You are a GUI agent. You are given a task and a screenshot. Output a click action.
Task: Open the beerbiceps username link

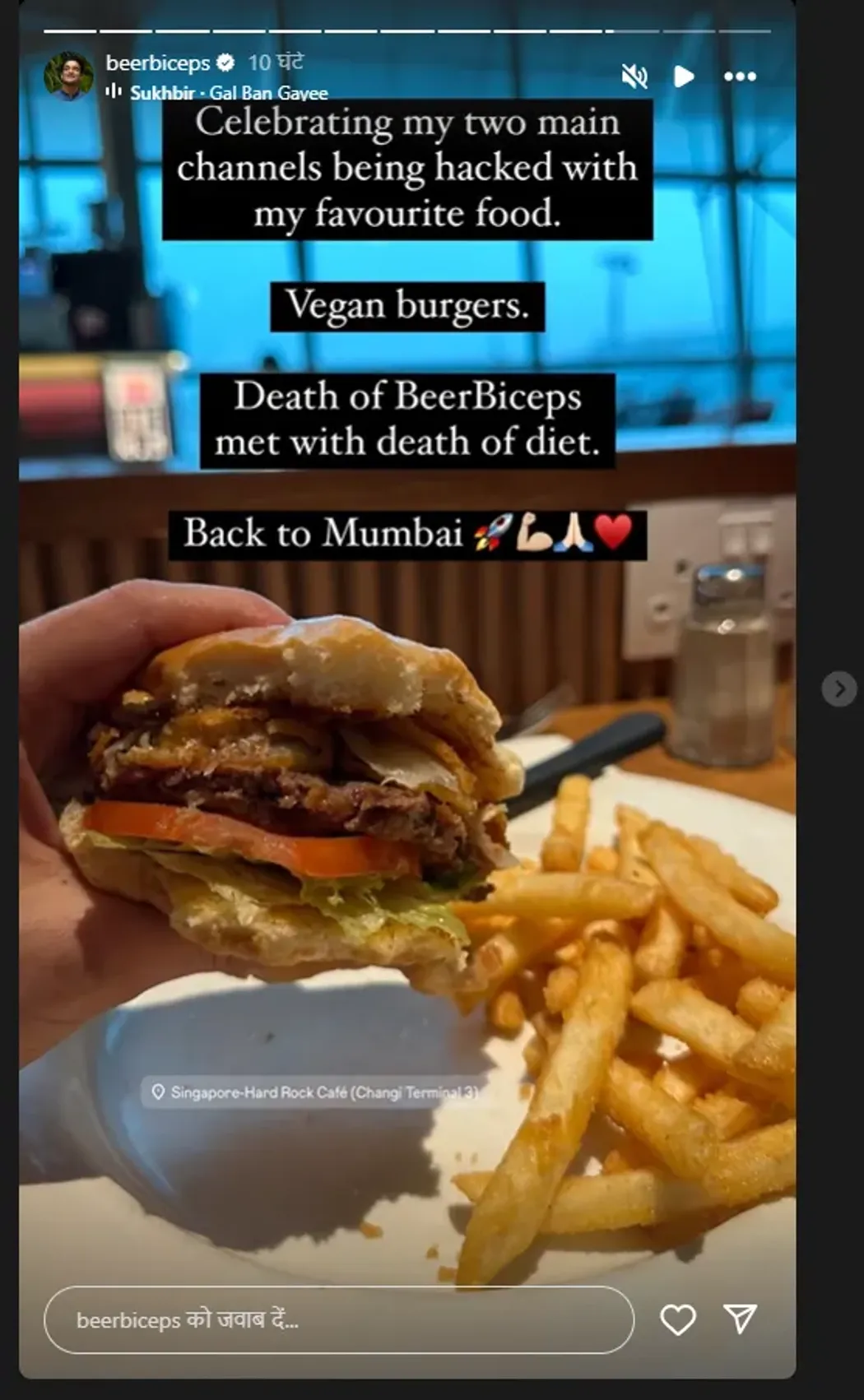158,63
